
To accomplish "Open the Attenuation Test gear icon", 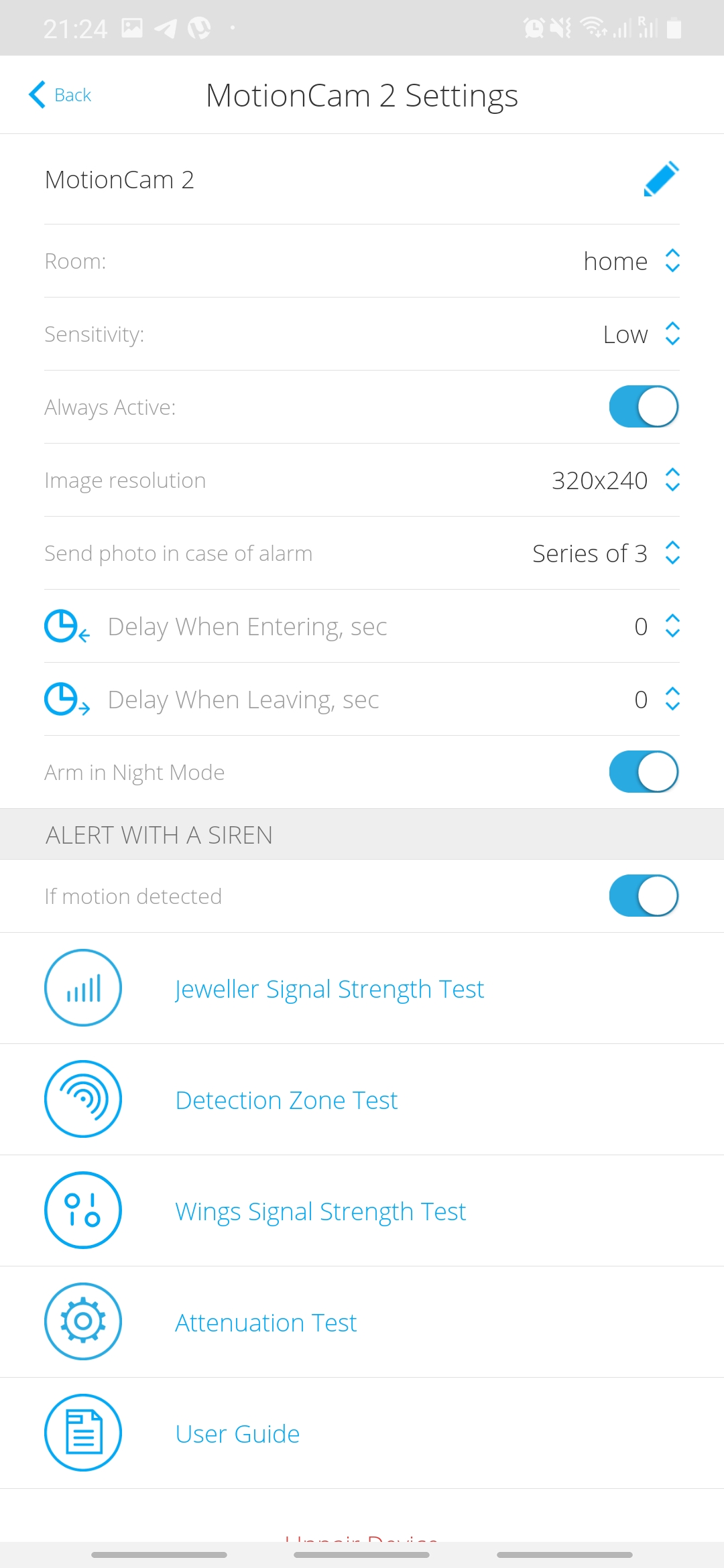I will [x=82, y=1322].
